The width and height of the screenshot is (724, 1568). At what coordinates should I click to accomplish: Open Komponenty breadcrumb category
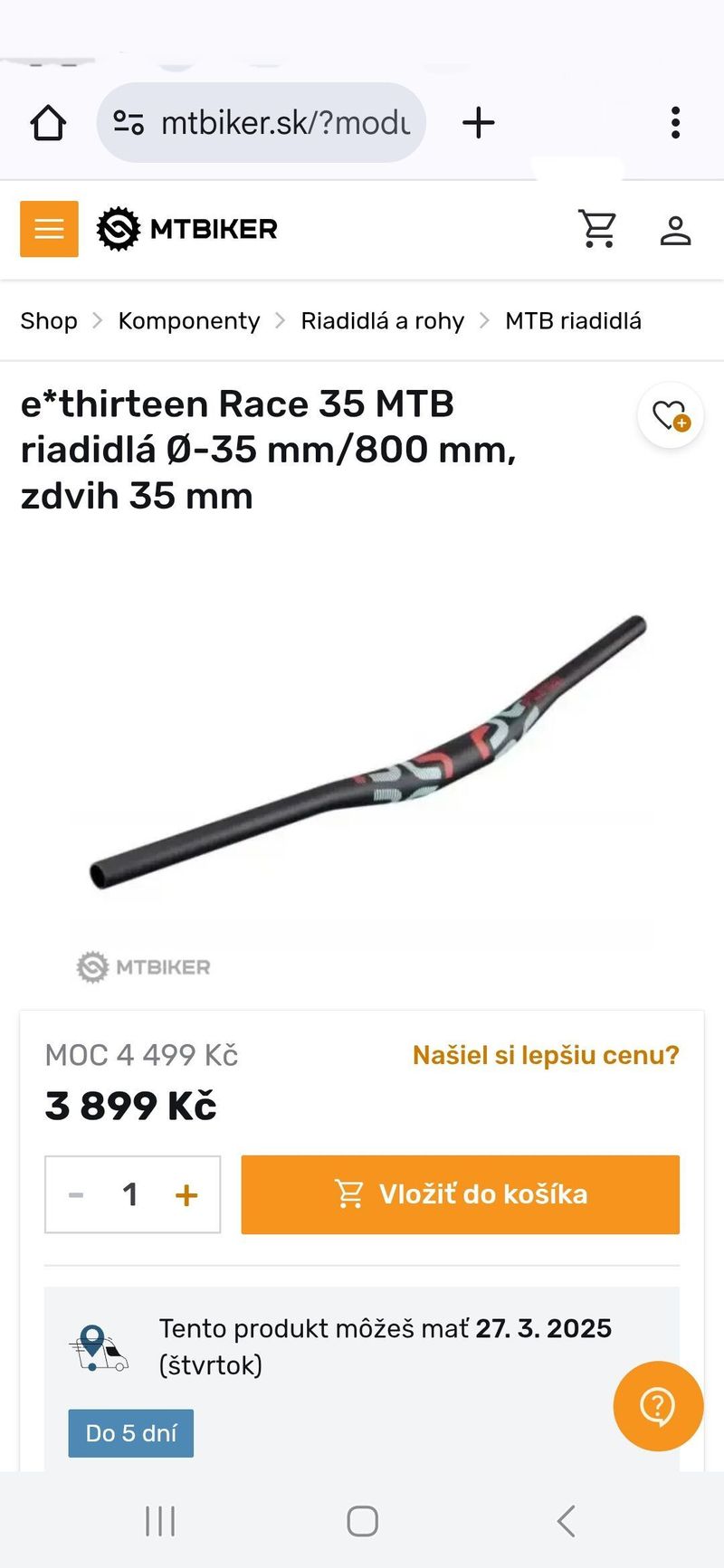point(188,321)
